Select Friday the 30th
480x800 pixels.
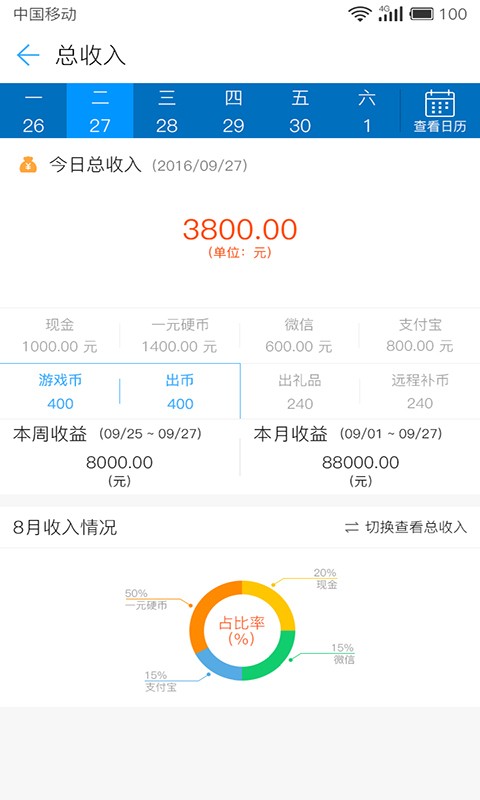tap(300, 111)
